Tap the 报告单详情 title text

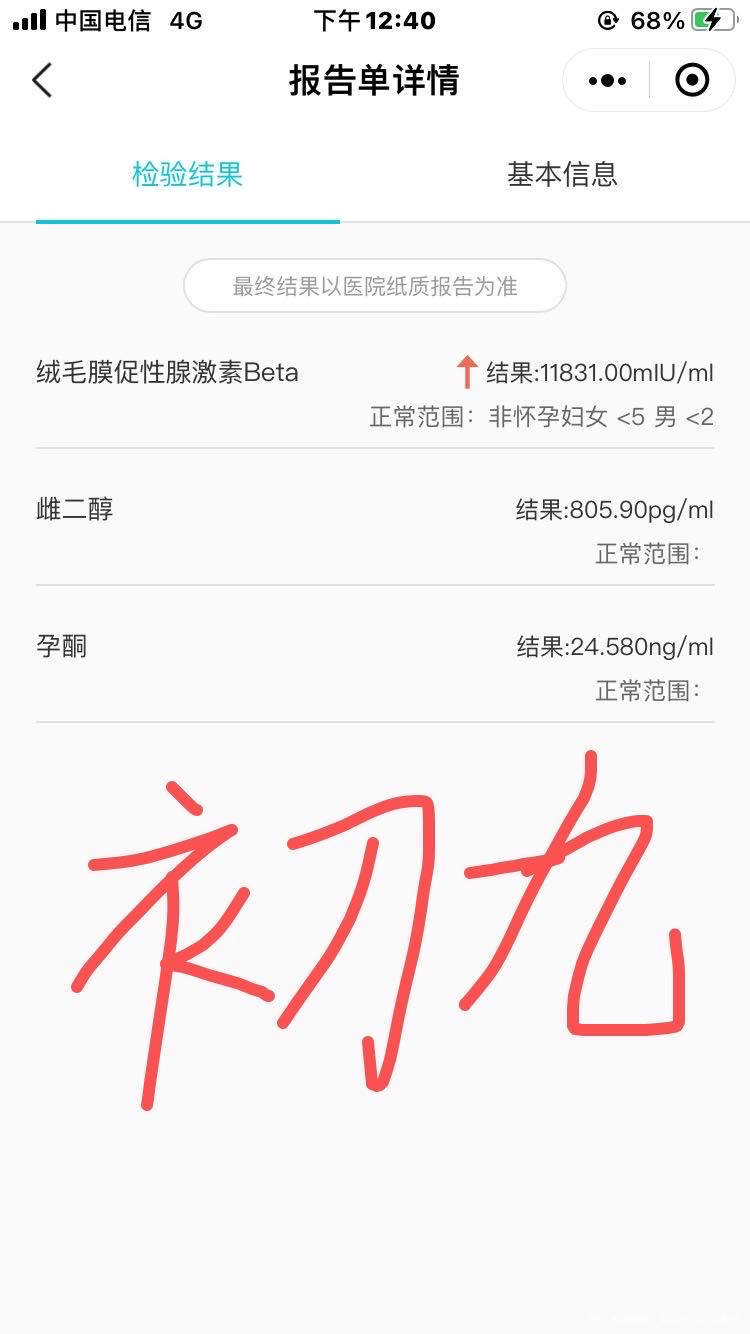[374, 80]
